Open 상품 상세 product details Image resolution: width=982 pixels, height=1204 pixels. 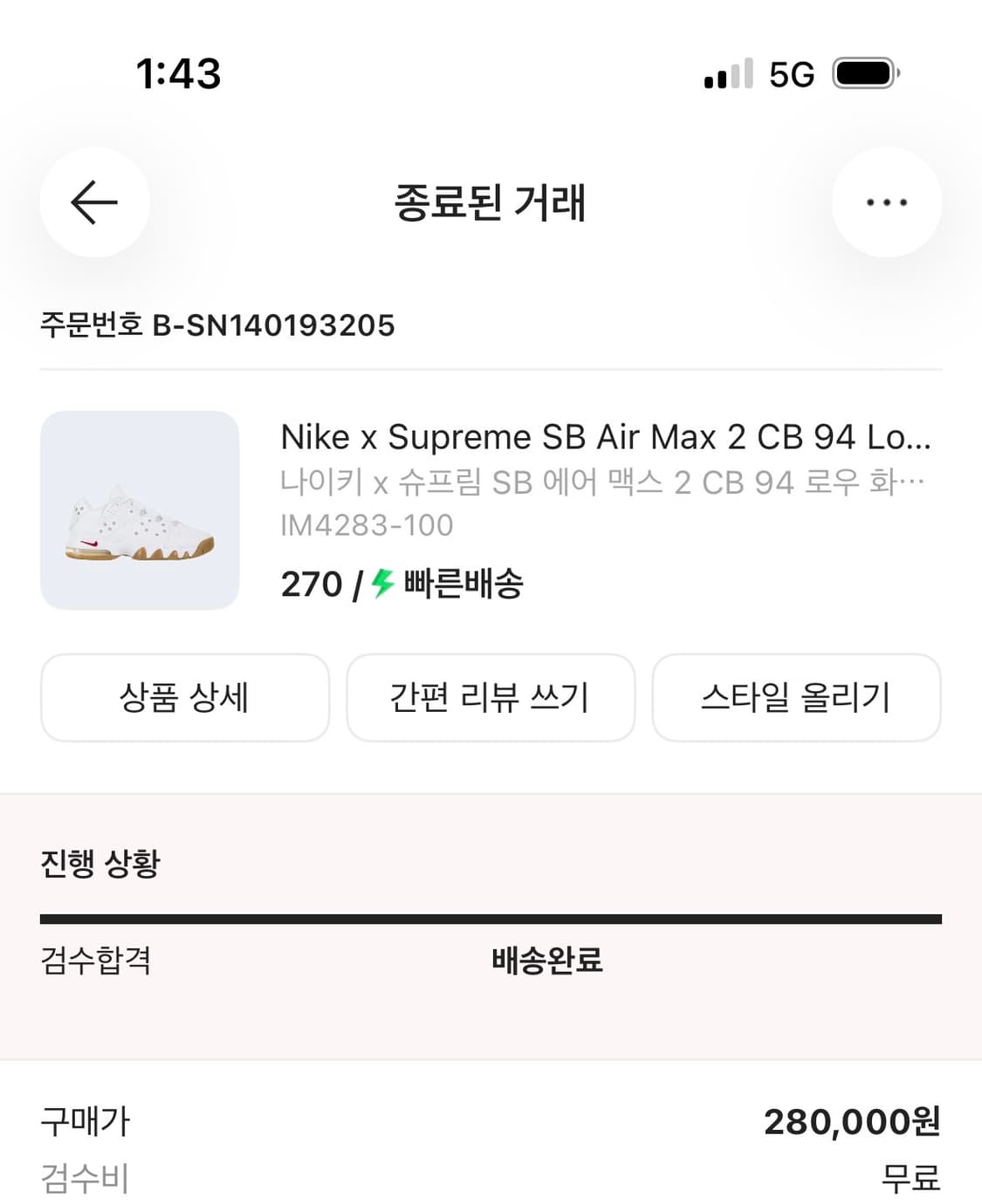click(x=185, y=698)
